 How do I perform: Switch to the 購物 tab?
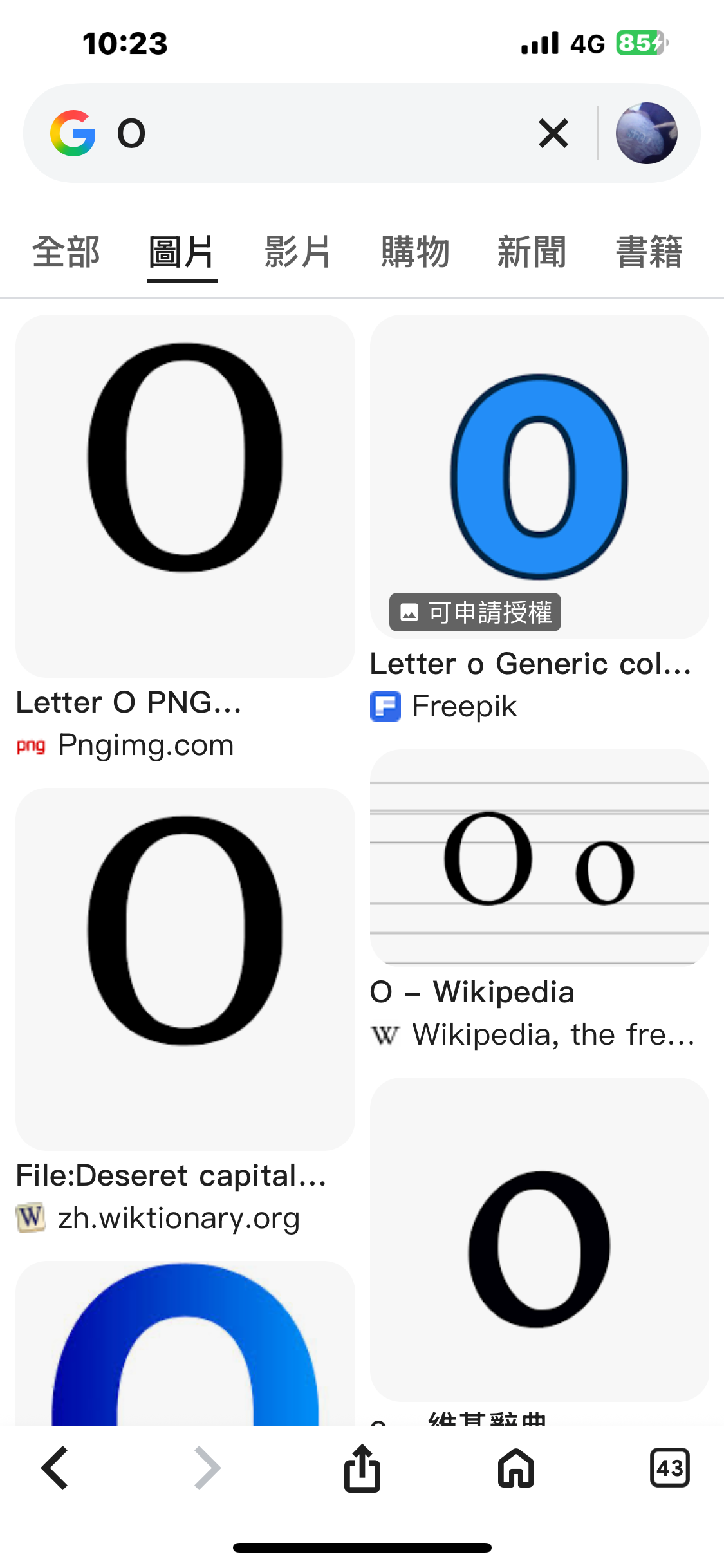point(415,252)
